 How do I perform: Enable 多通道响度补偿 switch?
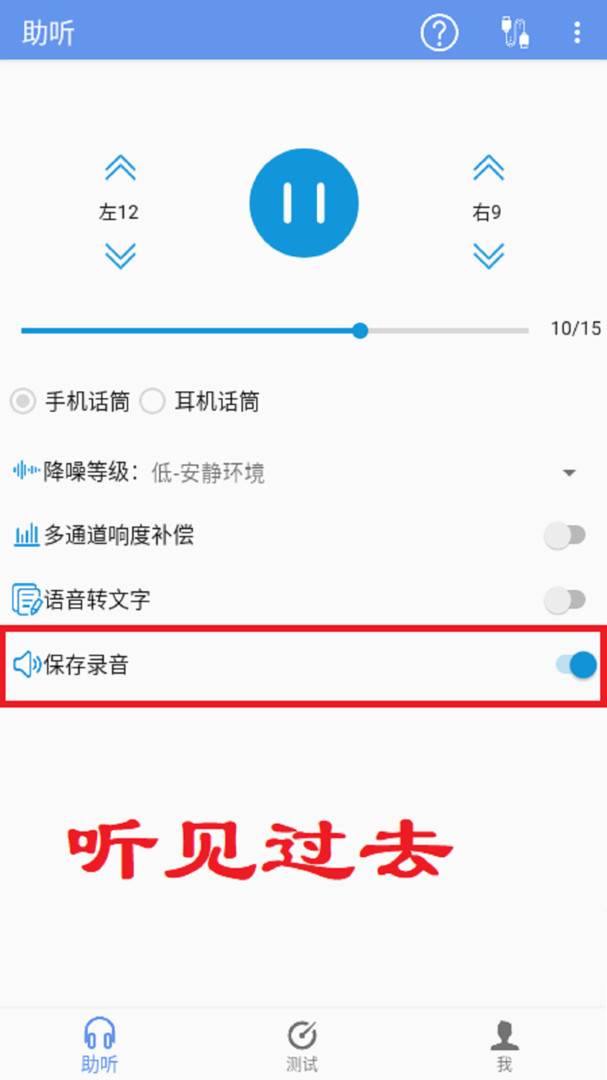pos(564,536)
